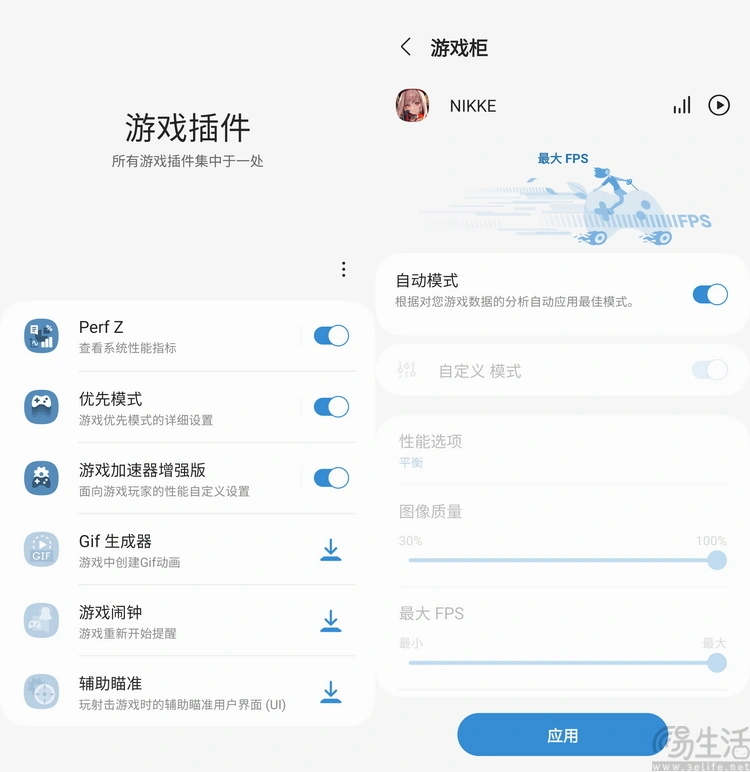Image resolution: width=750 pixels, height=772 pixels.
Task: Launch NIKKE with the play icon
Action: (x=719, y=105)
